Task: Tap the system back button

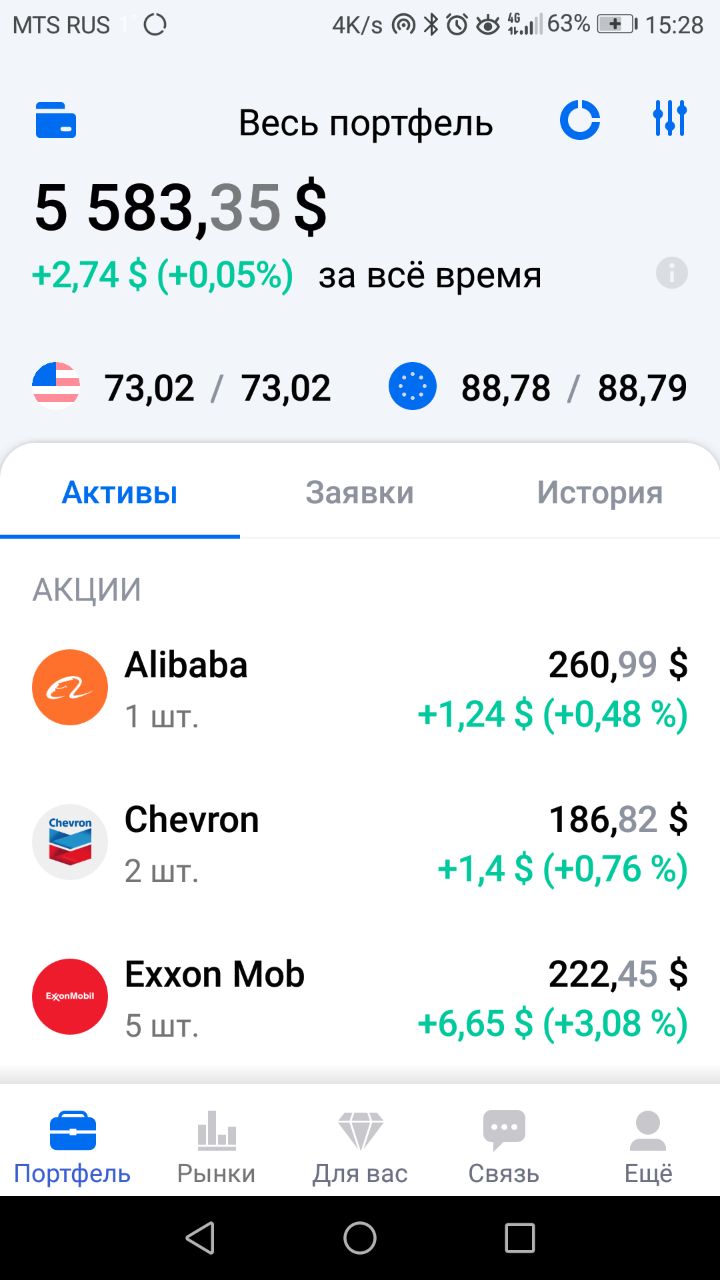Action: click(200, 1238)
